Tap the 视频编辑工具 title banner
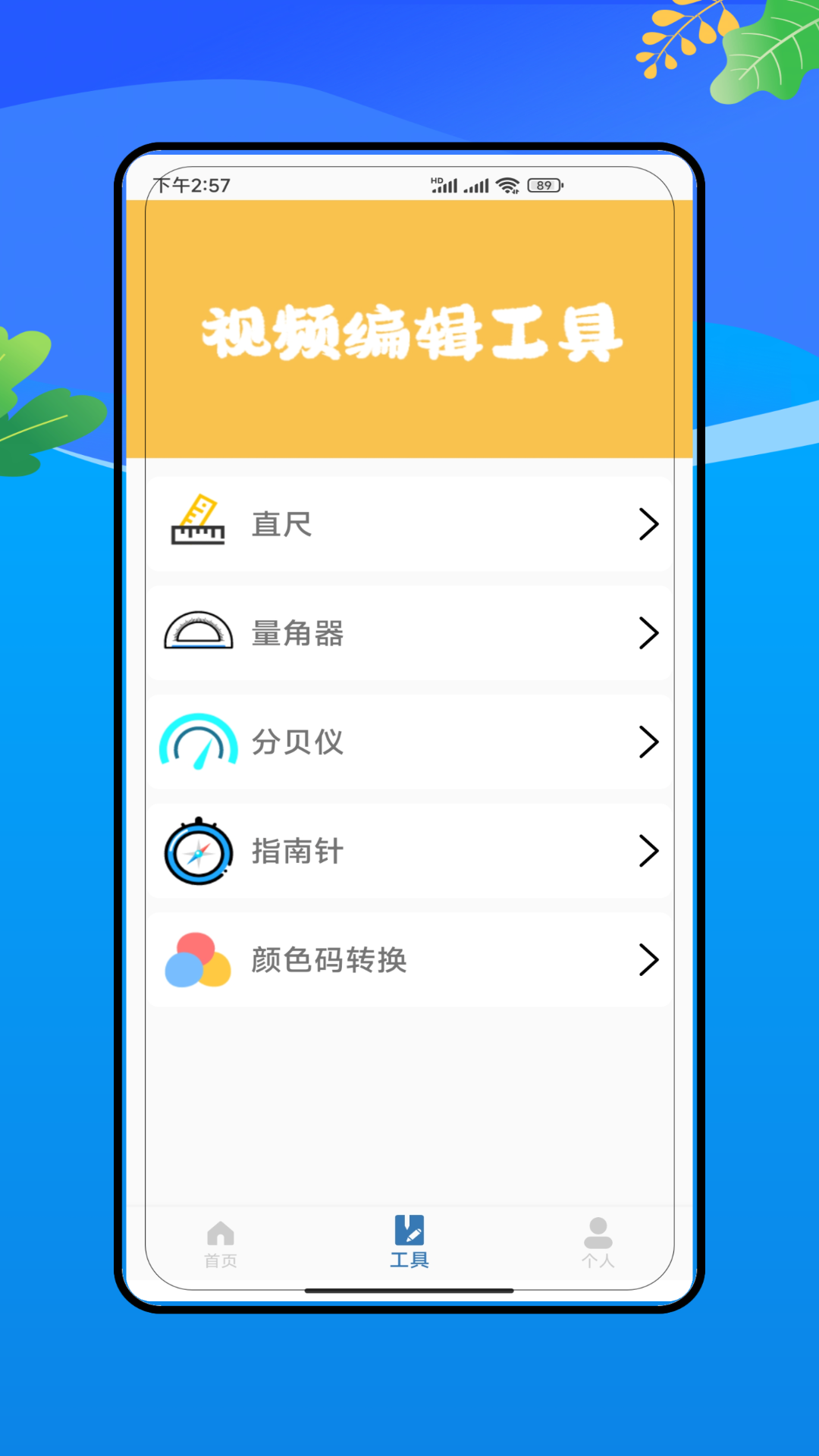This screenshot has height=1456, width=819. [409, 334]
